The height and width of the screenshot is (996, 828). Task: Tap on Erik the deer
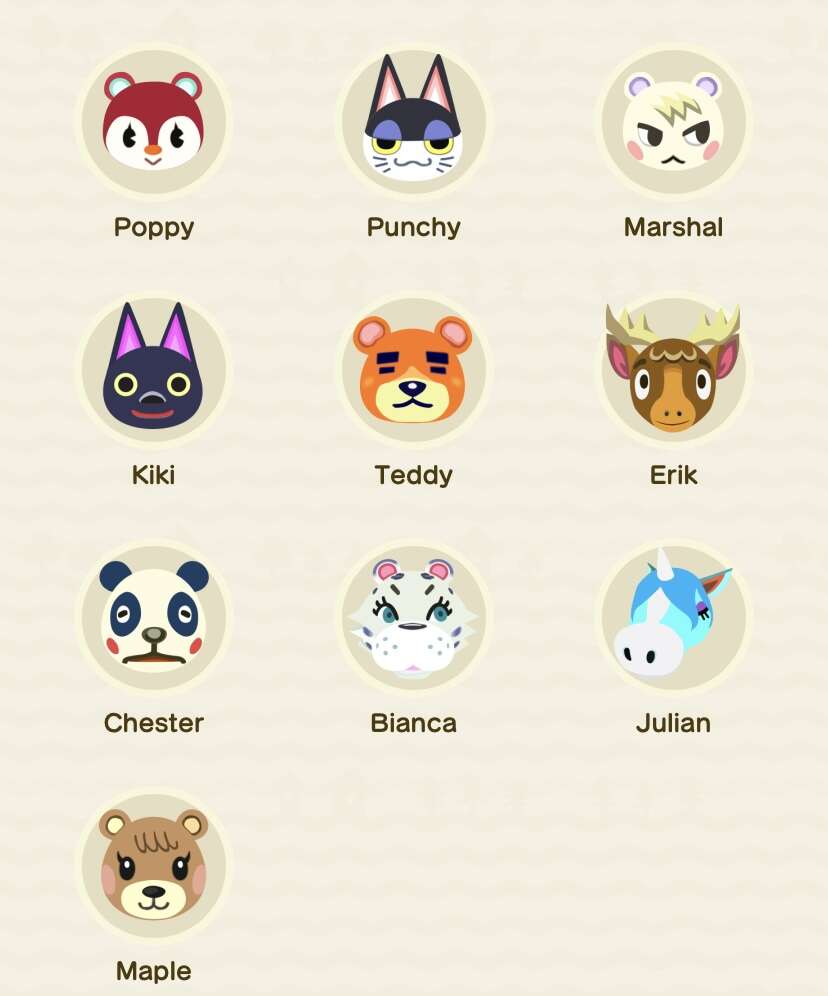(673, 370)
